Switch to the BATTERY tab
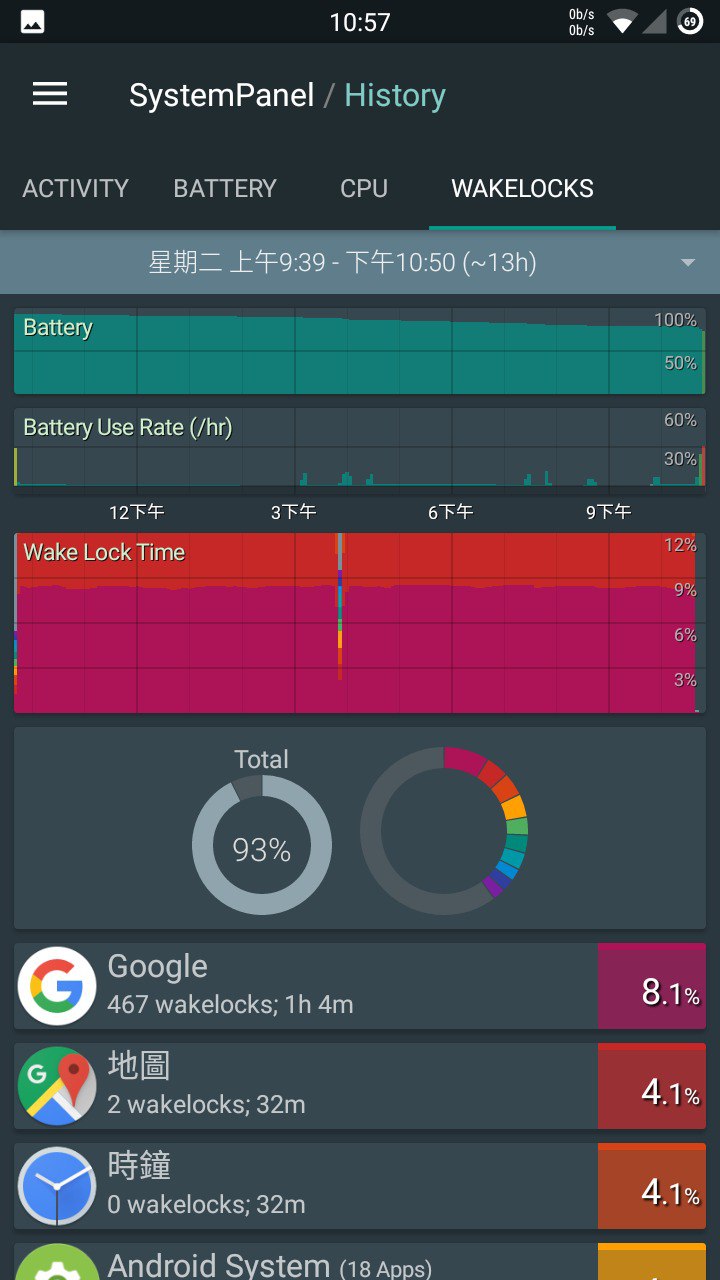This screenshot has width=720, height=1280. [x=225, y=188]
